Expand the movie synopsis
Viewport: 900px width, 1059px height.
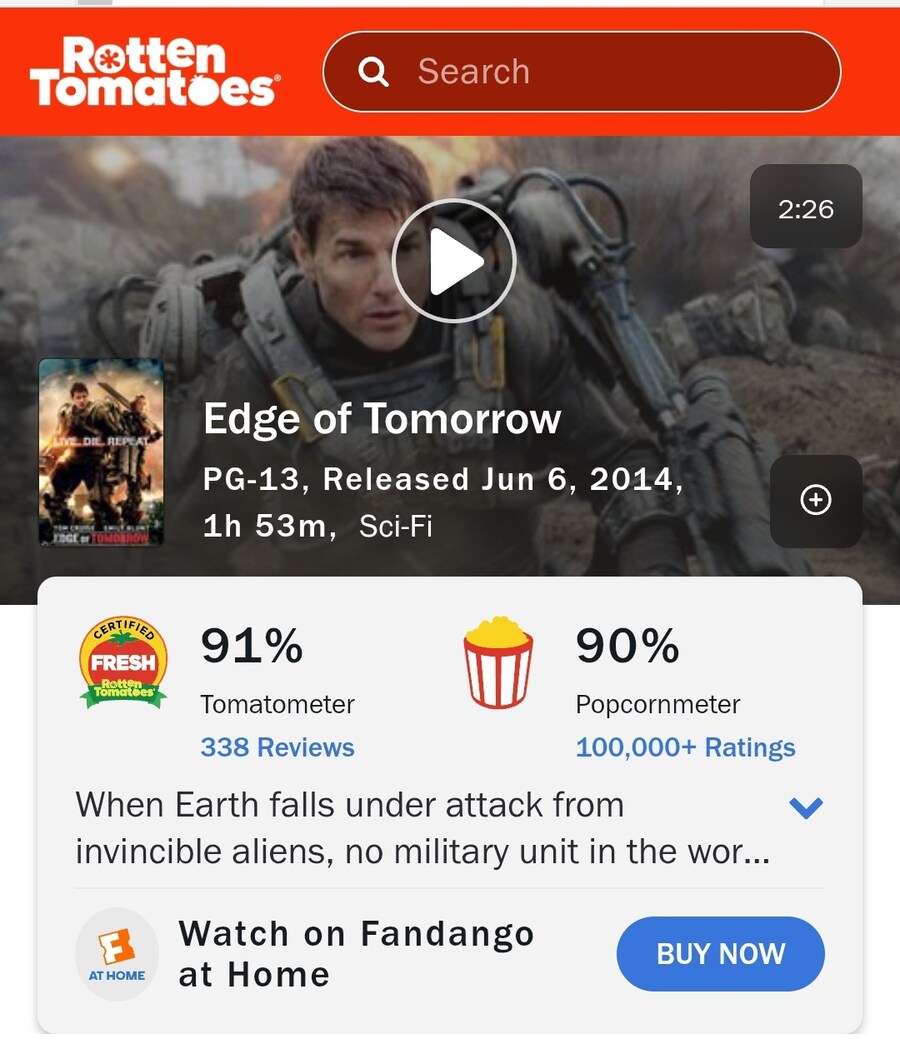[806, 807]
